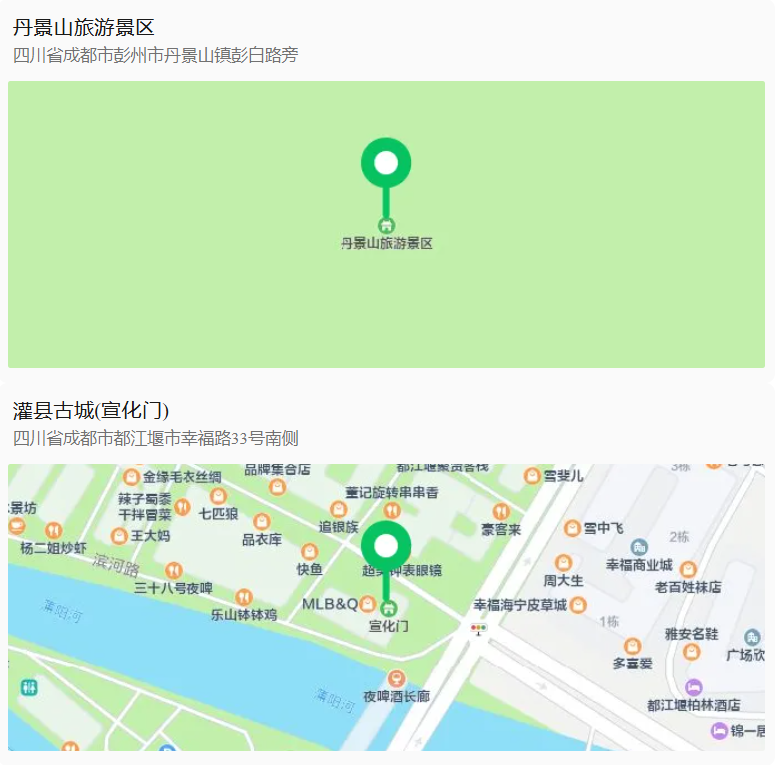776x765 pixels.
Task: Open the 灌县古城(宣化门) location map card
Action: [x=386, y=606]
